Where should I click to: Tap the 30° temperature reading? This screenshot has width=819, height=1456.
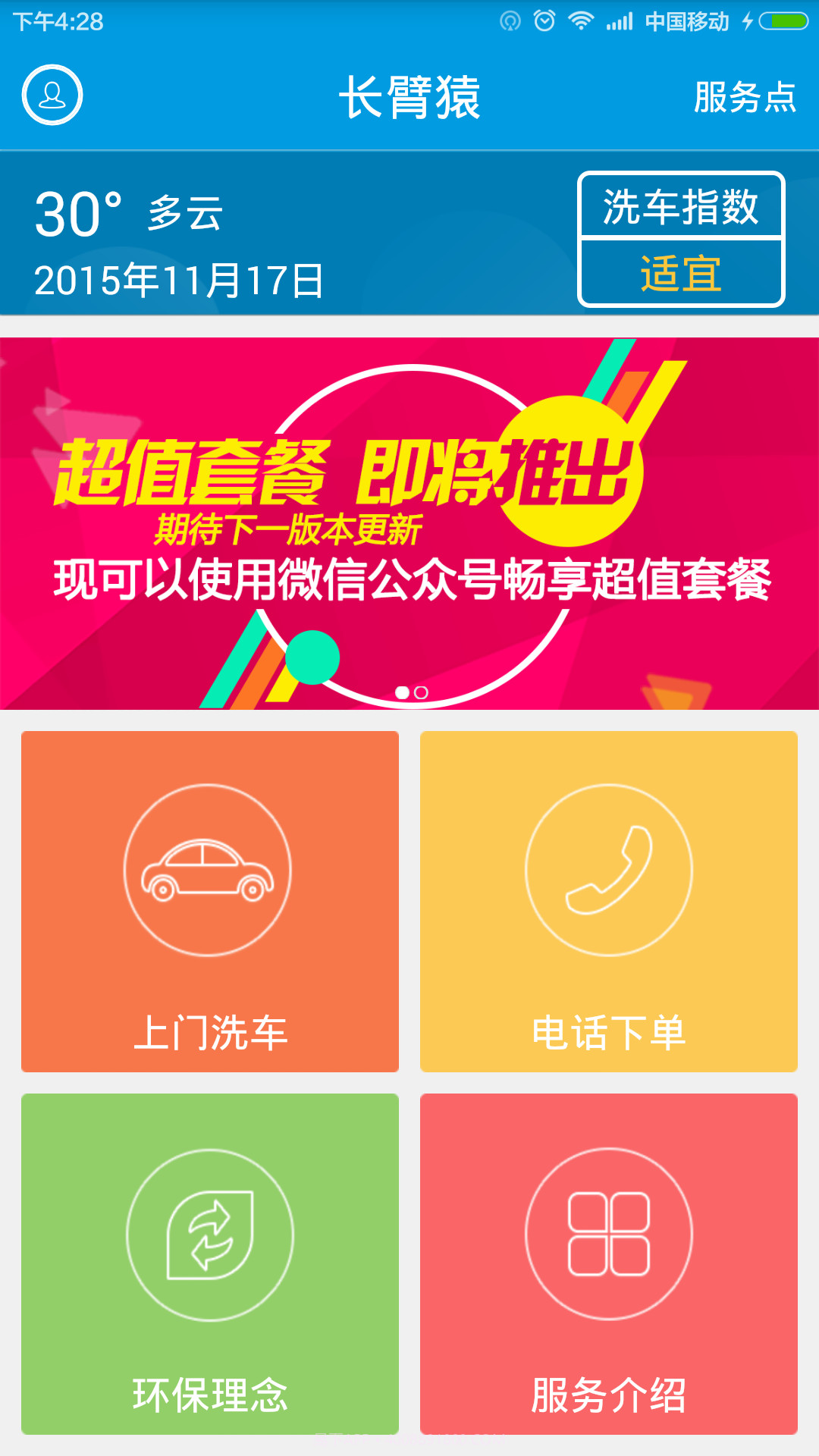(78, 211)
